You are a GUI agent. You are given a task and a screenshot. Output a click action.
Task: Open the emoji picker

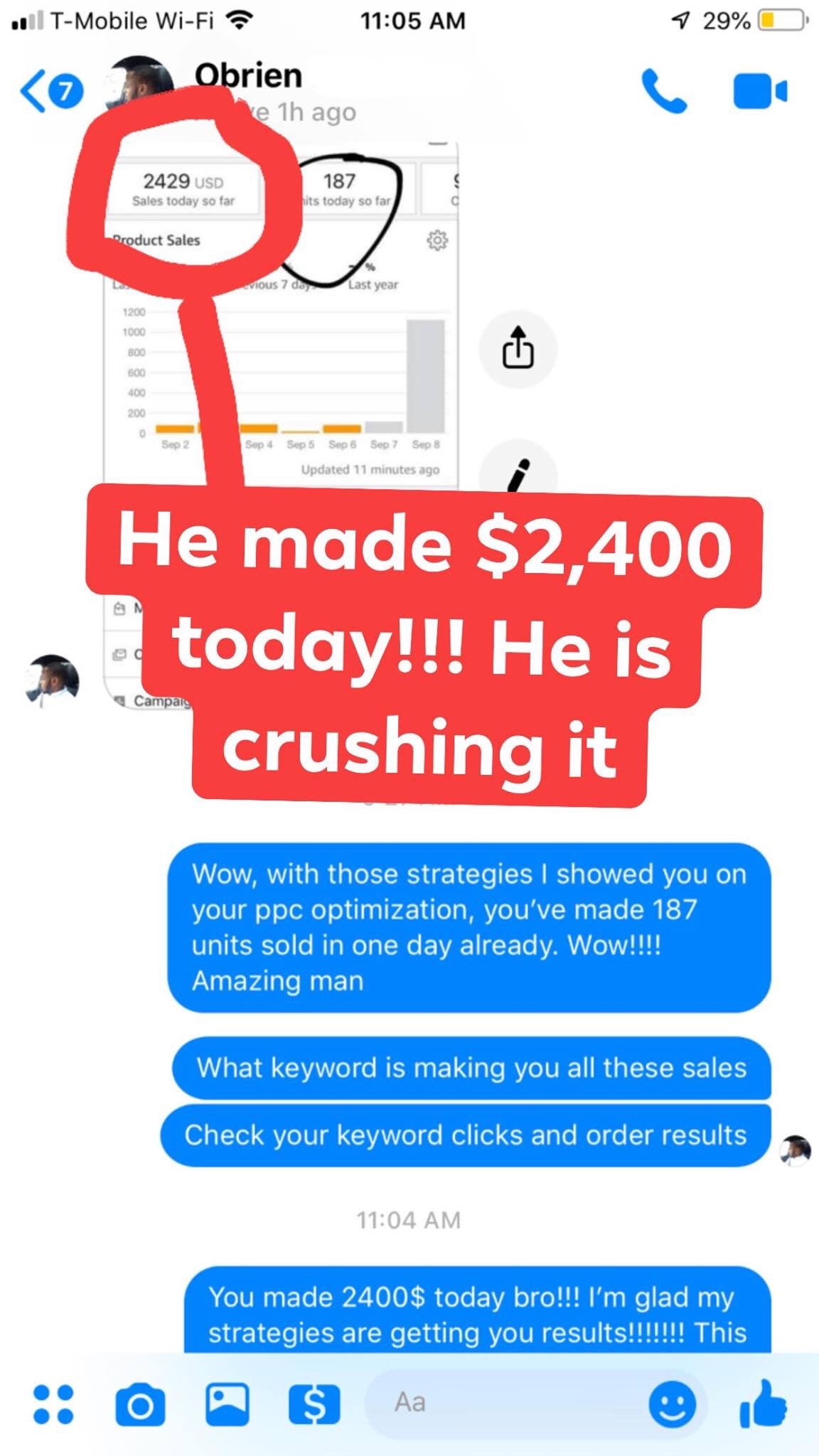(x=672, y=1404)
